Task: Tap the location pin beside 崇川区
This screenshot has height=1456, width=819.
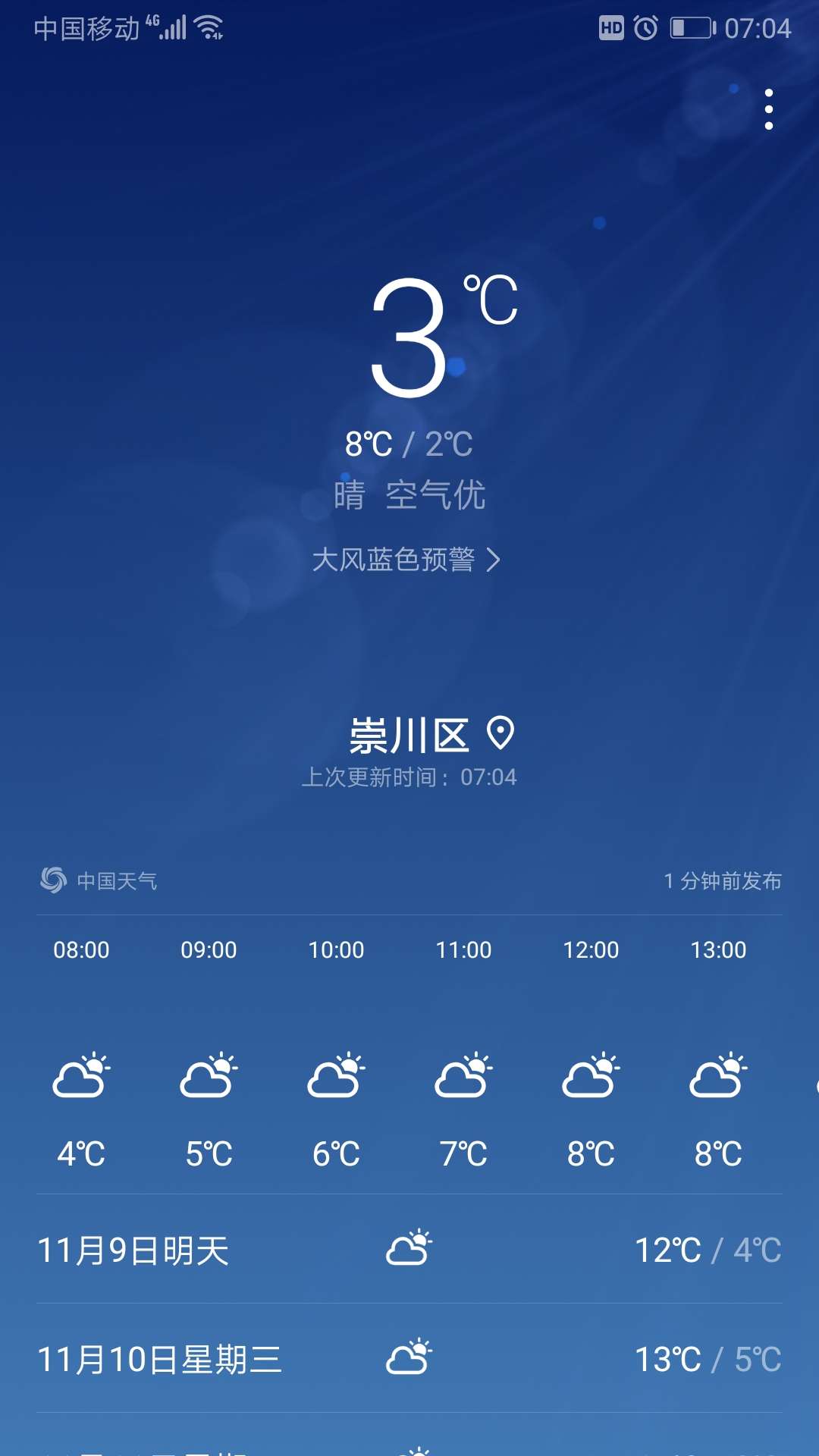Action: [x=500, y=733]
